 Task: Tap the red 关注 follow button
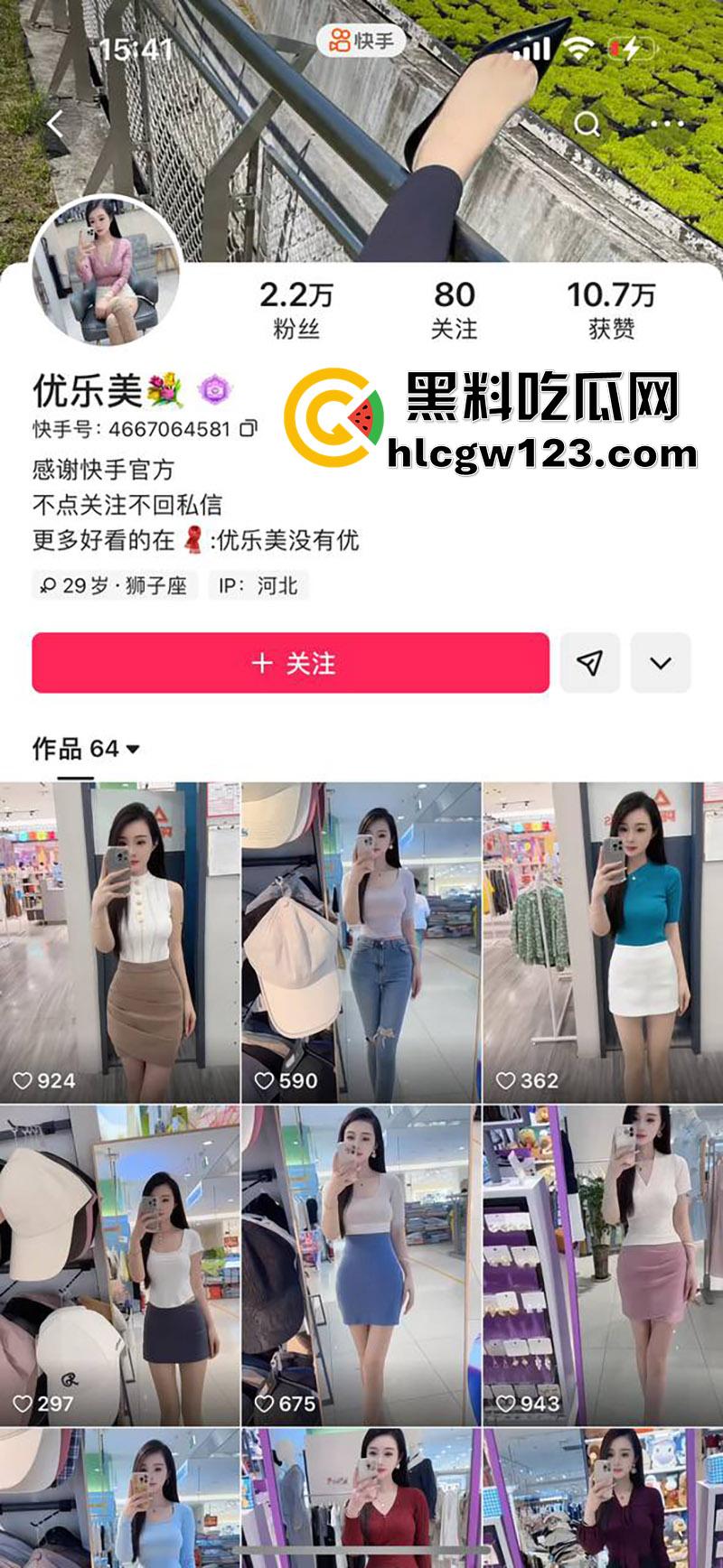pyautogui.click(x=289, y=662)
